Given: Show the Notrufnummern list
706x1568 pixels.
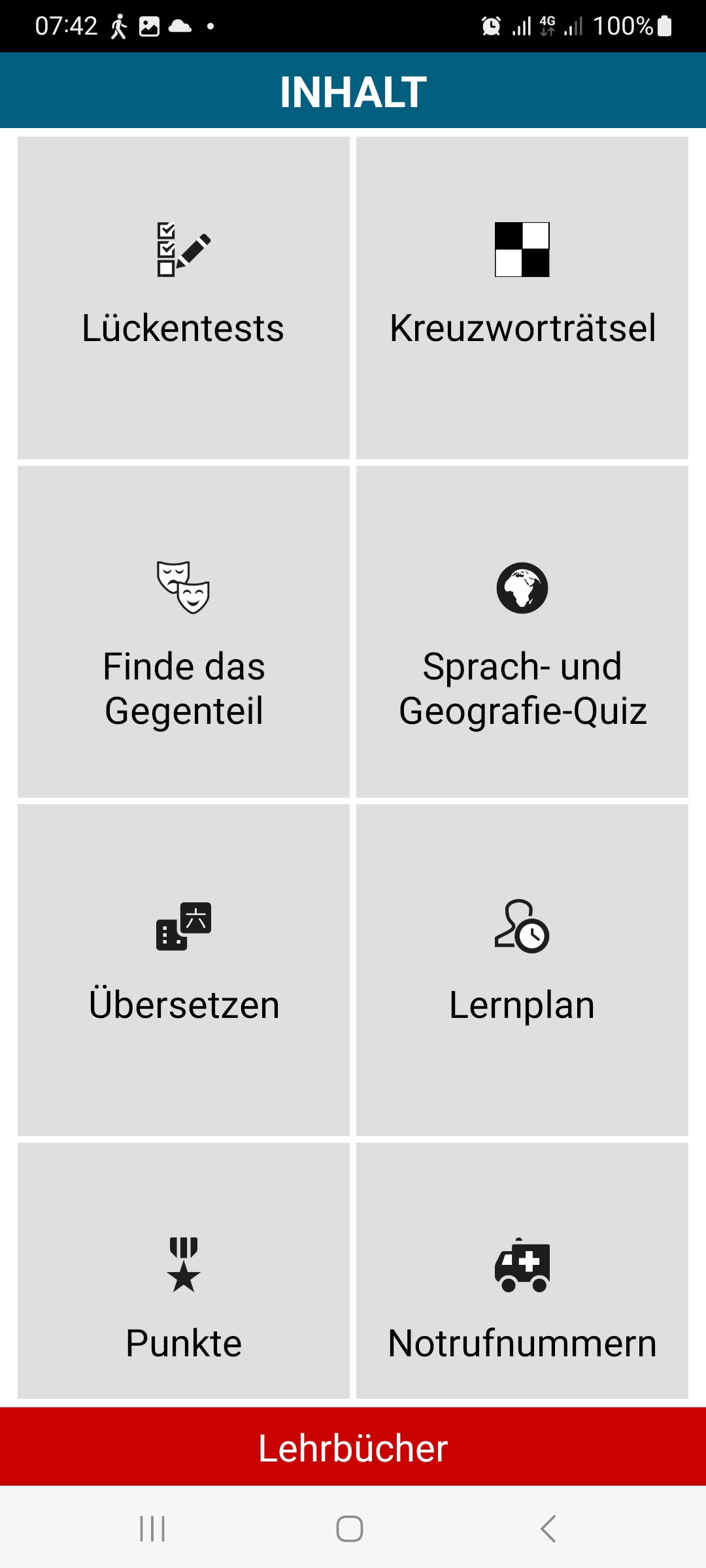Looking at the screenshot, I should click(522, 1271).
